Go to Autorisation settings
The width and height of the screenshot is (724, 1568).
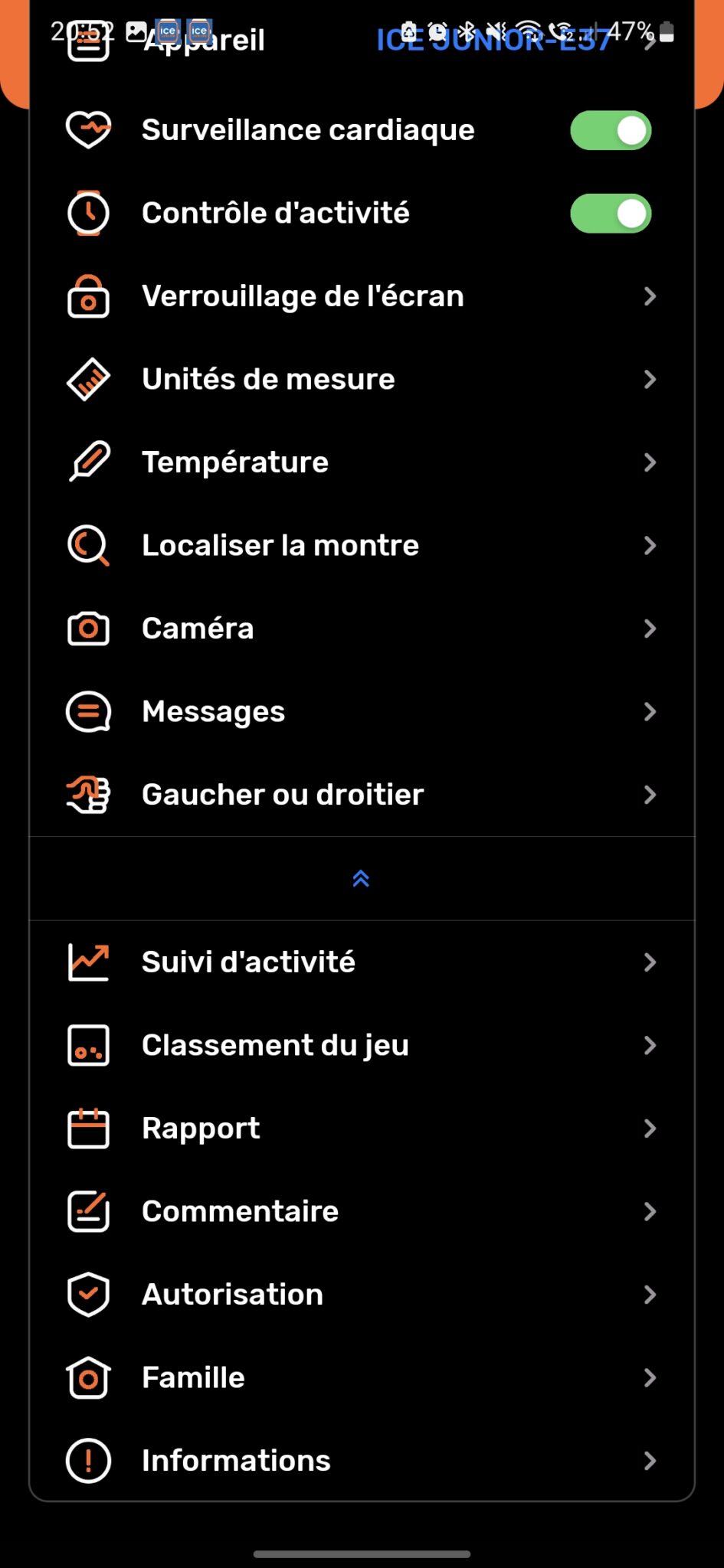click(x=362, y=1295)
